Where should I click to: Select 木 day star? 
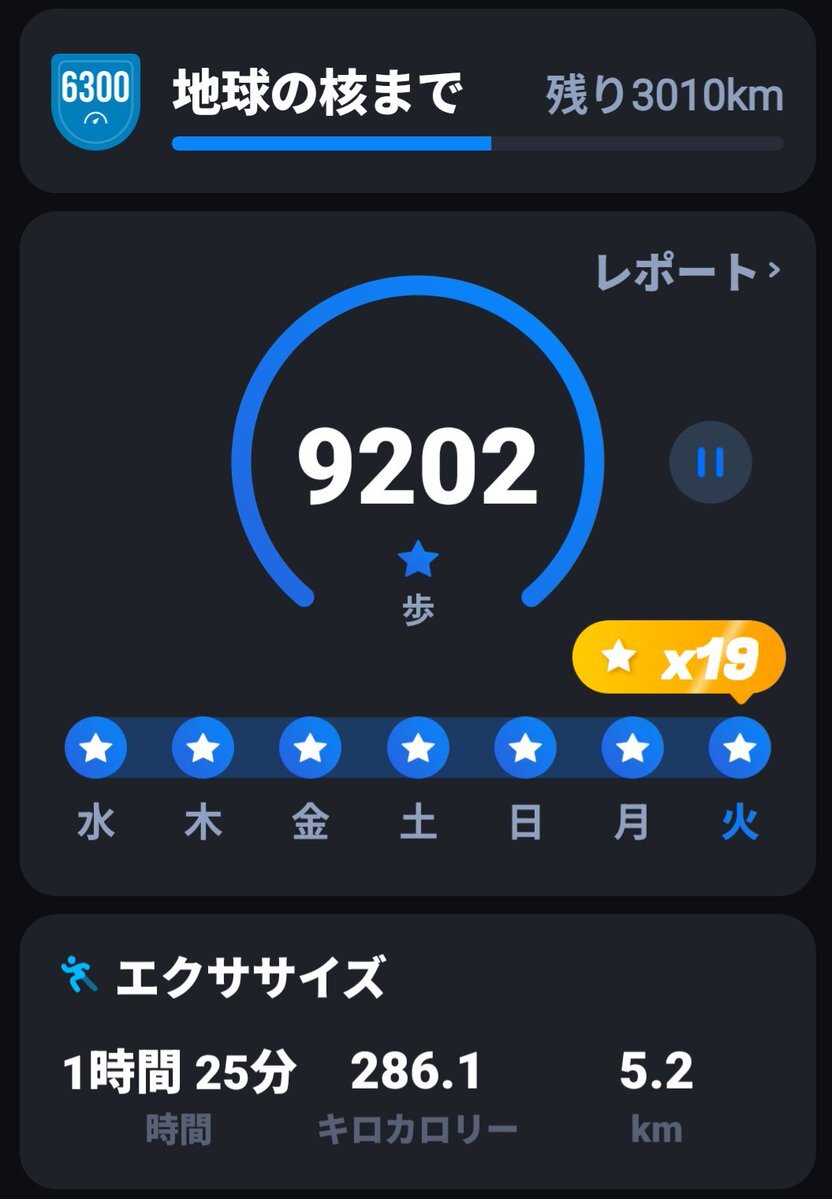[203, 747]
